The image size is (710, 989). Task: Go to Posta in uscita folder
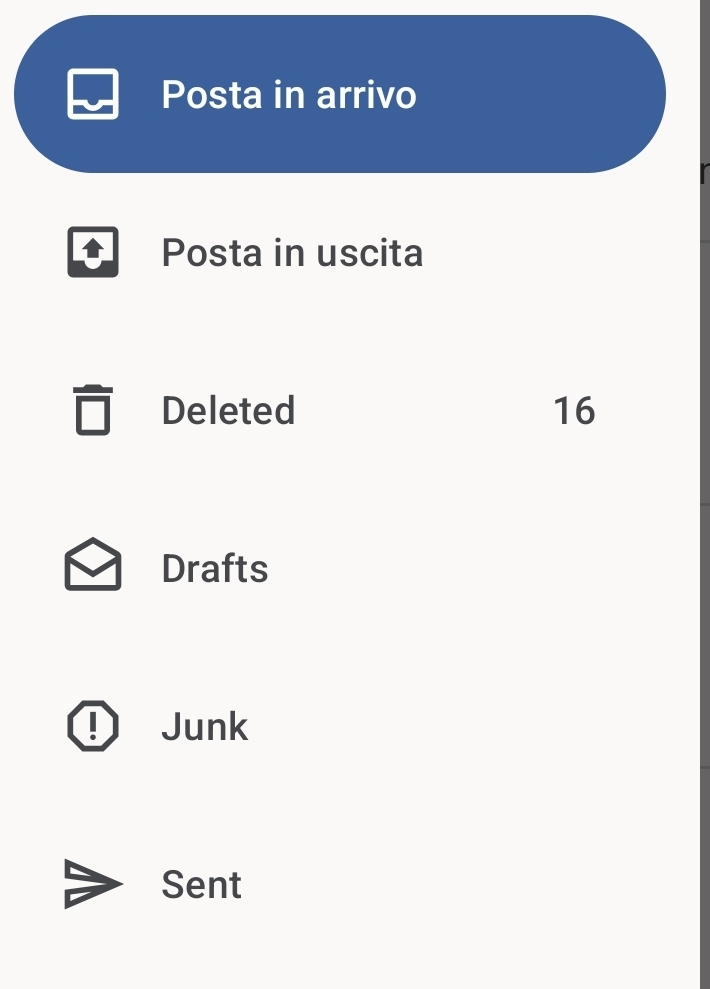pyautogui.click(x=291, y=253)
